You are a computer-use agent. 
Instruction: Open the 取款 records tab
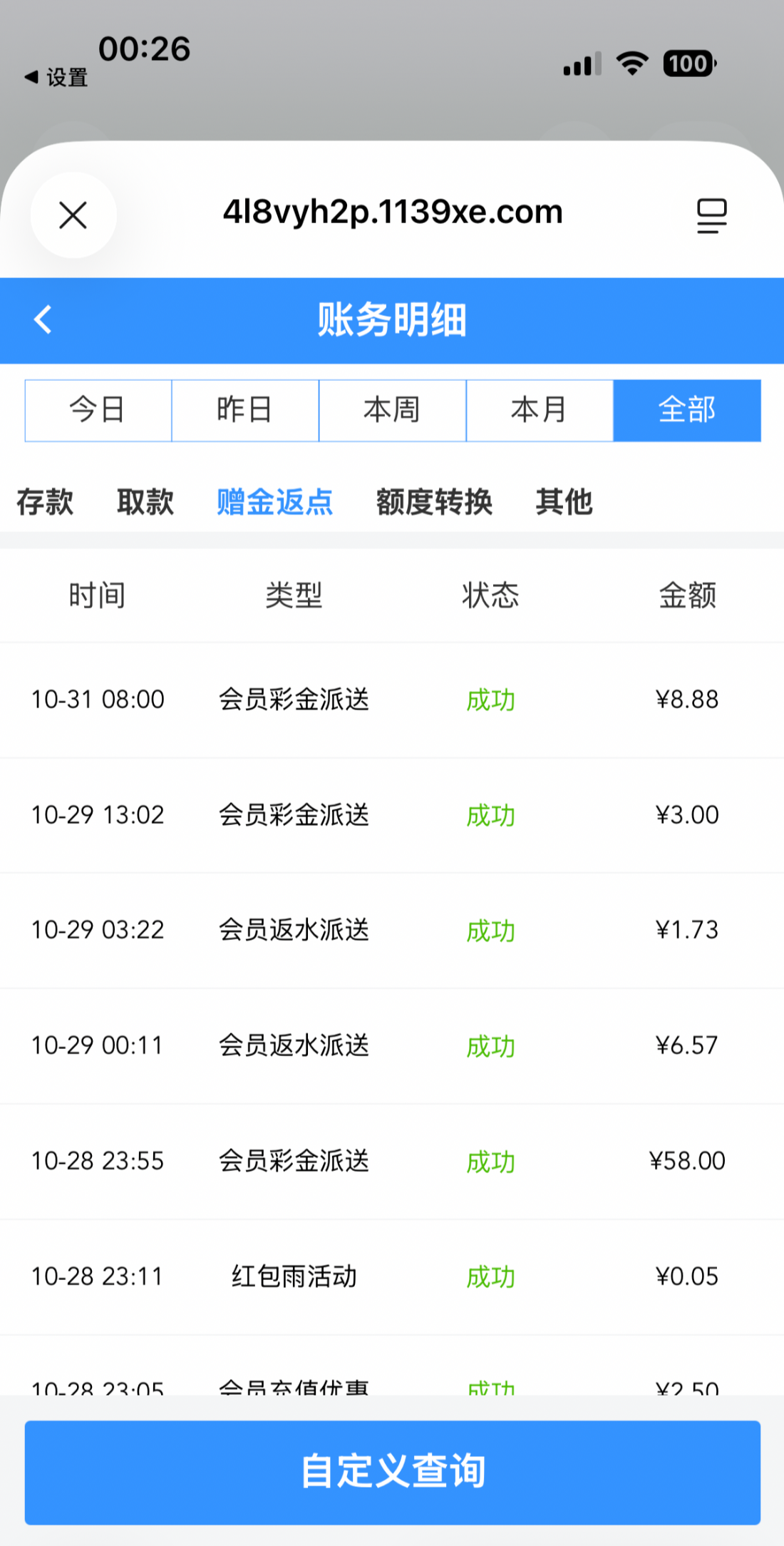pyautogui.click(x=145, y=502)
